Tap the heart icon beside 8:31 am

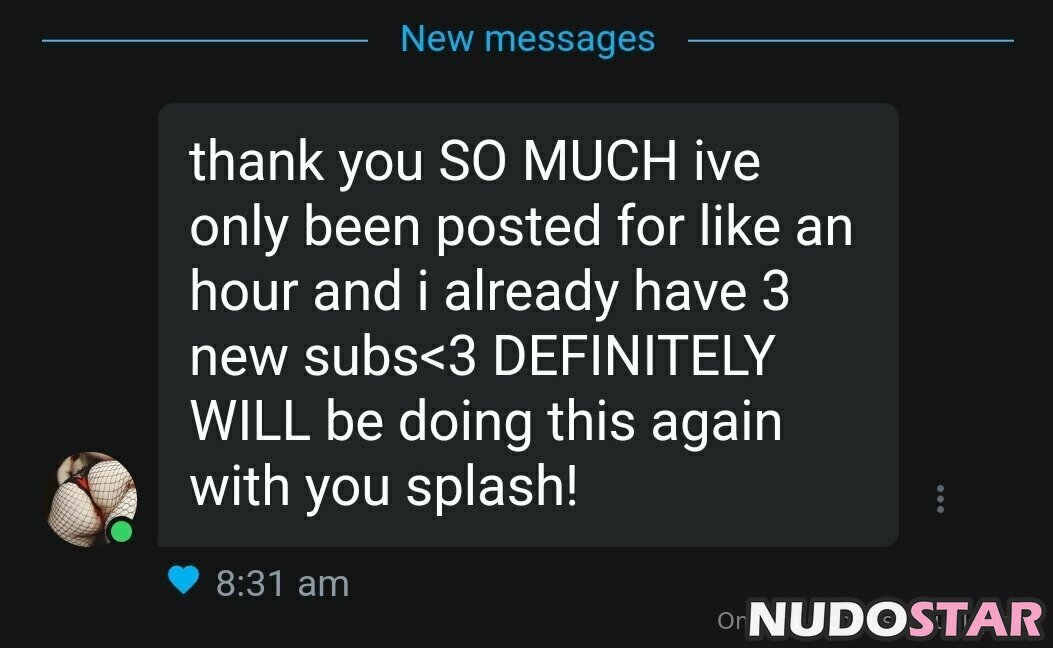(183, 581)
